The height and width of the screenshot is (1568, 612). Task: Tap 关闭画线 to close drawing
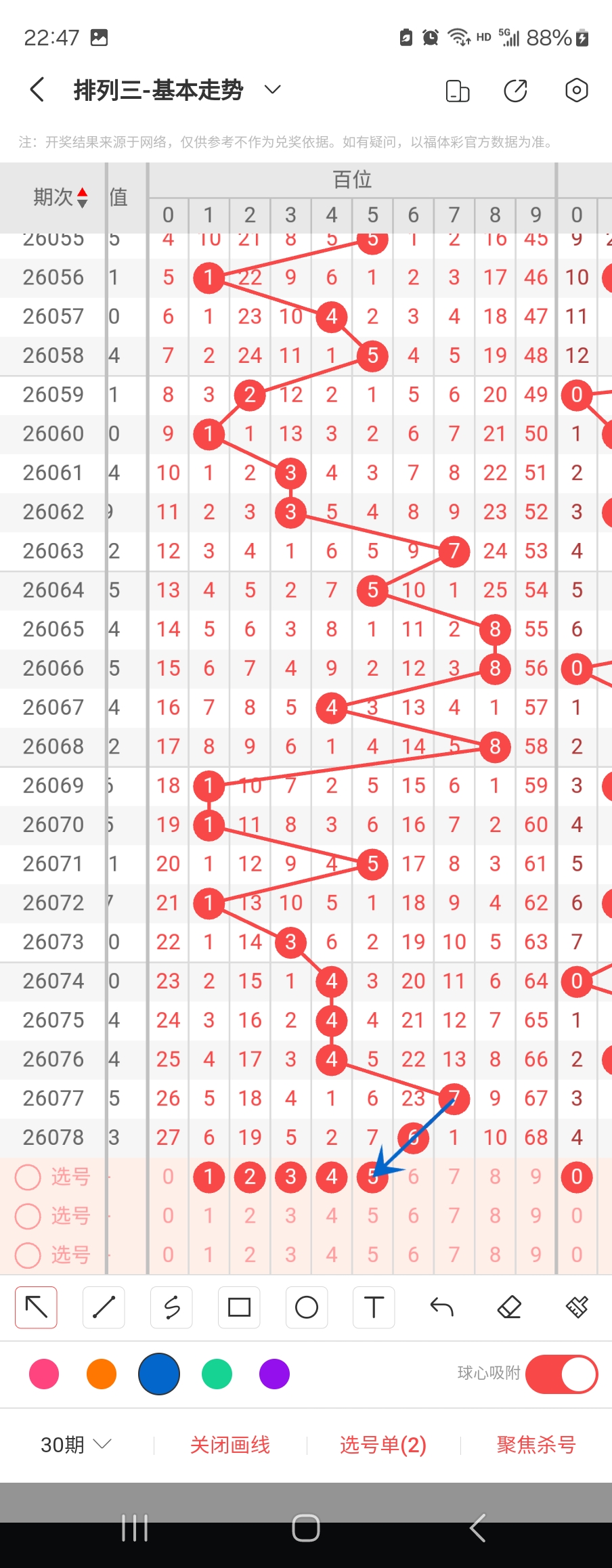coord(230,1445)
